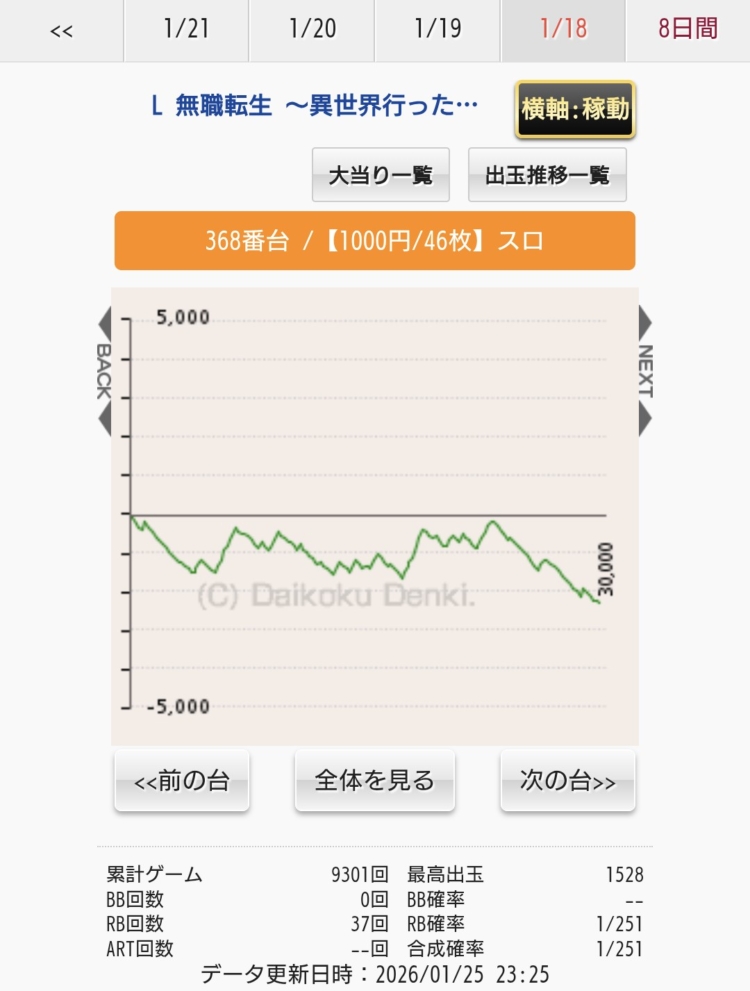Open the 大当り一覧 list
The height and width of the screenshot is (991, 750).
381,175
